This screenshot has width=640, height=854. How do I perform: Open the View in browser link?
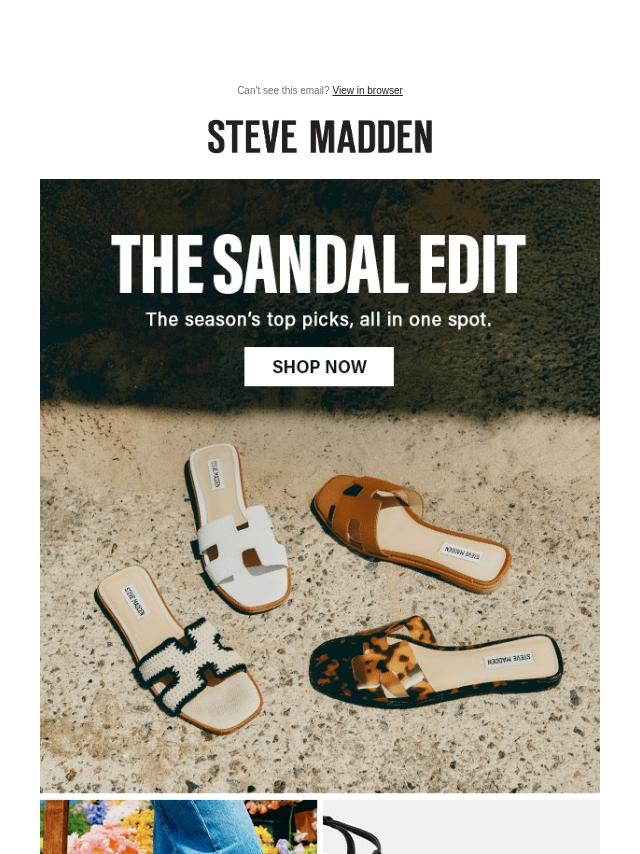coord(367,91)
